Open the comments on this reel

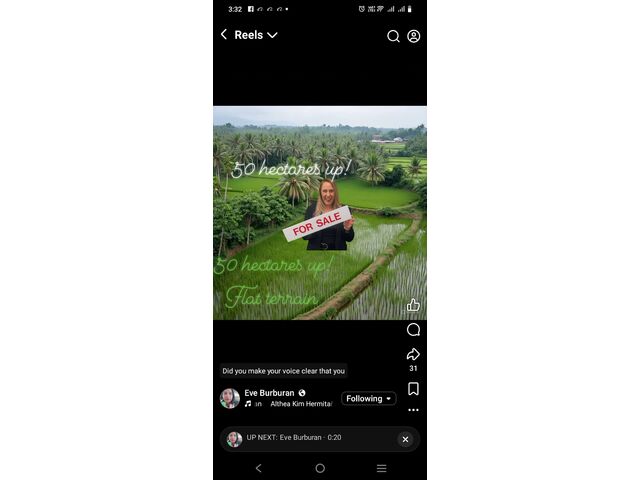click(413, 330)
